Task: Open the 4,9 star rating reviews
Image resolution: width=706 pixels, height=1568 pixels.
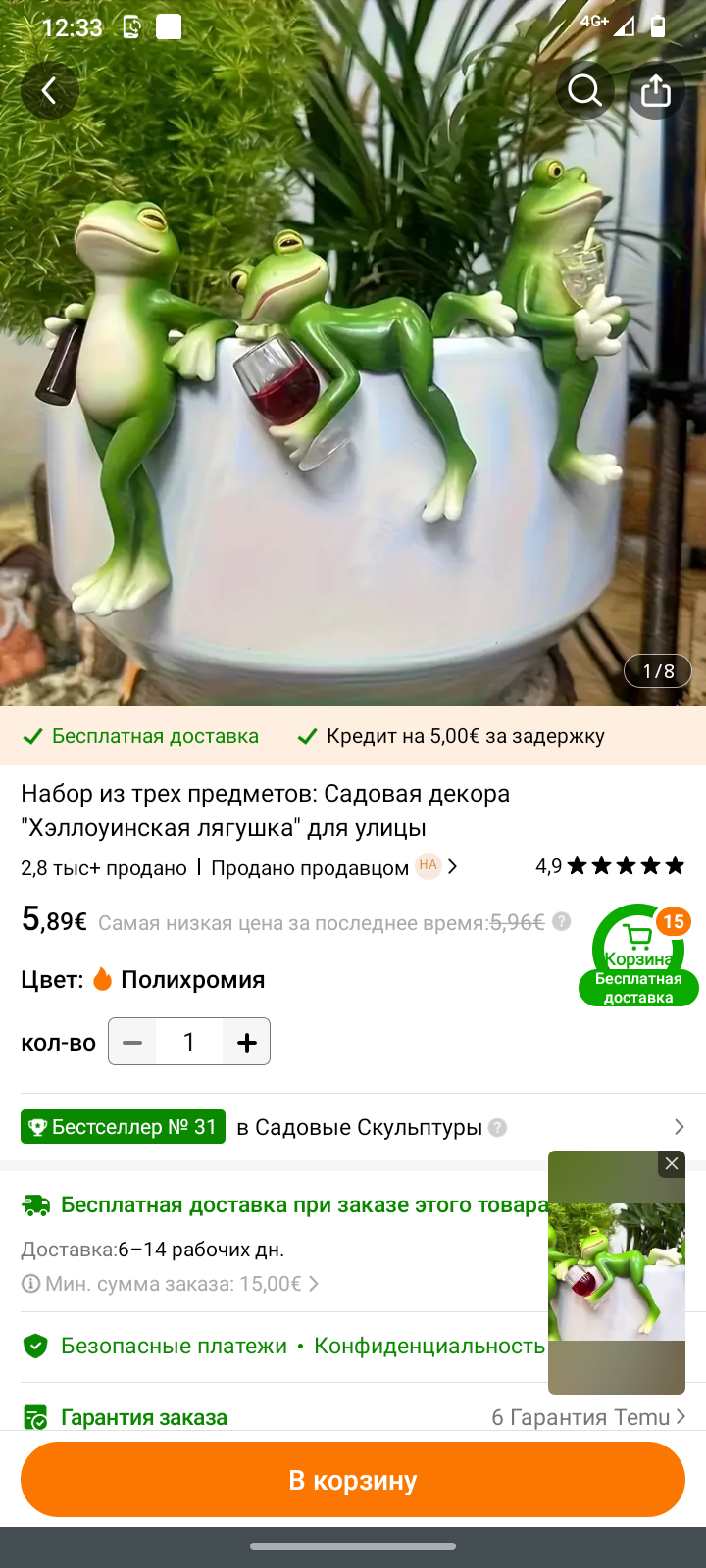Action: [609, 866]
